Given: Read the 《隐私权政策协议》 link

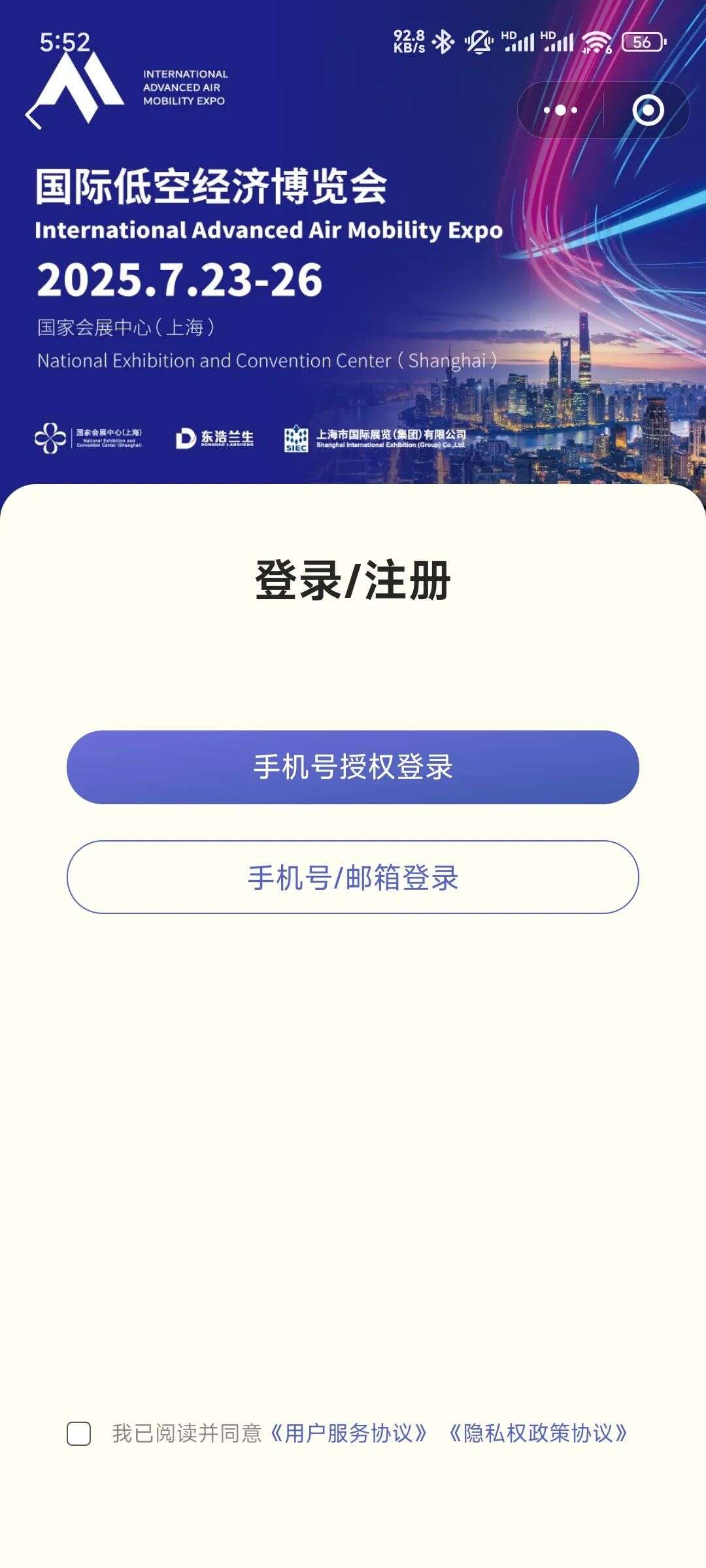Looking at the screenshot, I should tap(537, 1433).
